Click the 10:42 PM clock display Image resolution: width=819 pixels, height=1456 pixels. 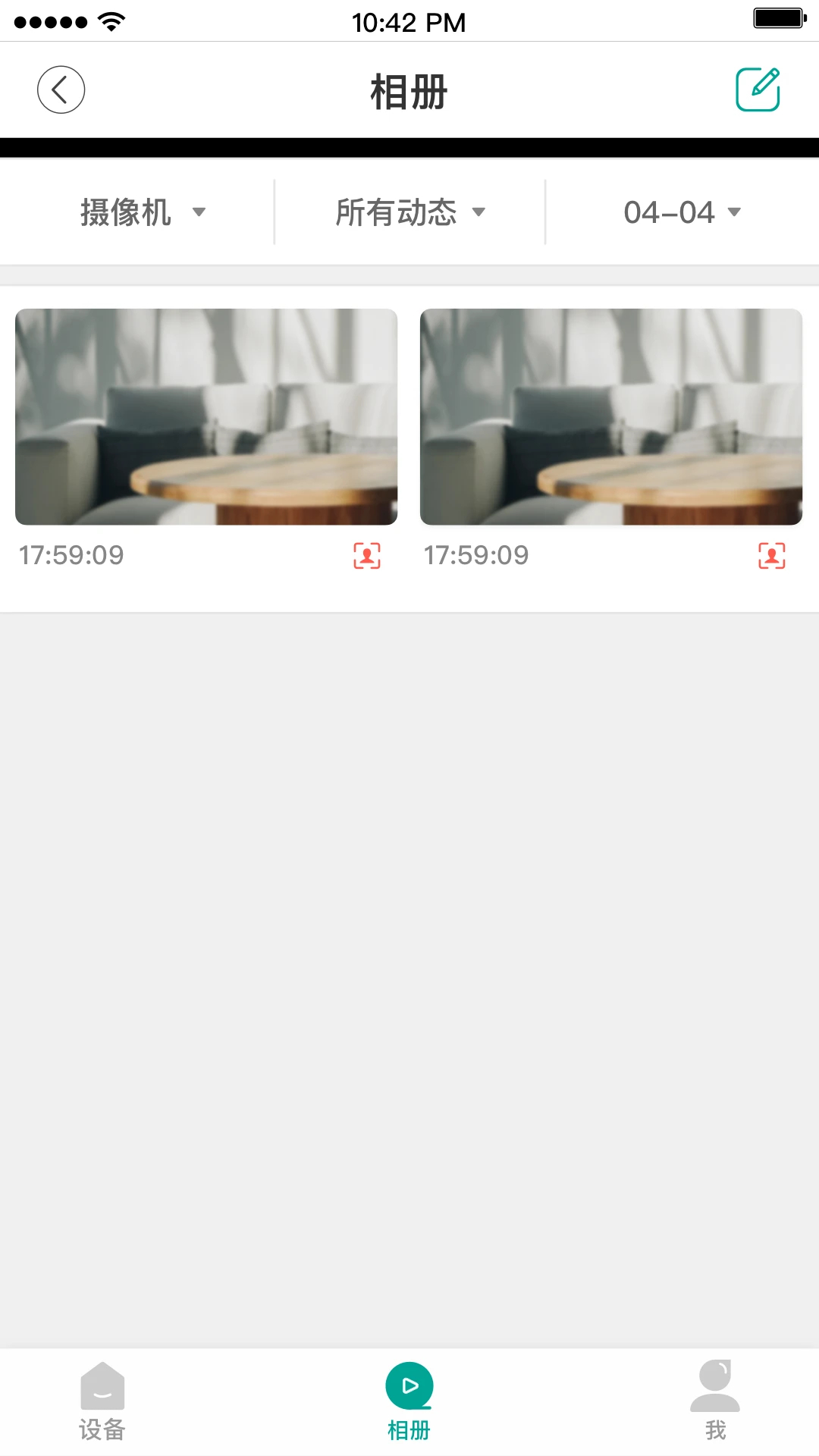pyautogui.click(x=409, y=22)
